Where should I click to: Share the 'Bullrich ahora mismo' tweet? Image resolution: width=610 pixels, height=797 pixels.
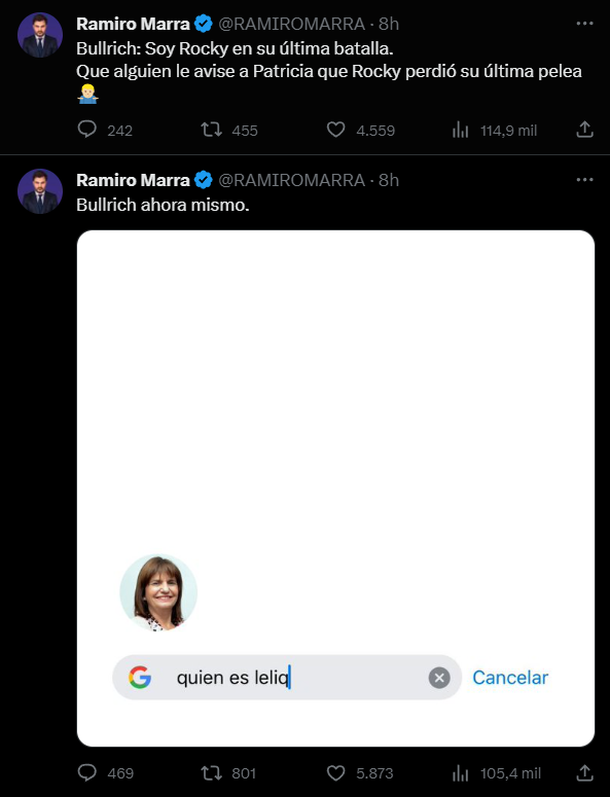[585, 773]
